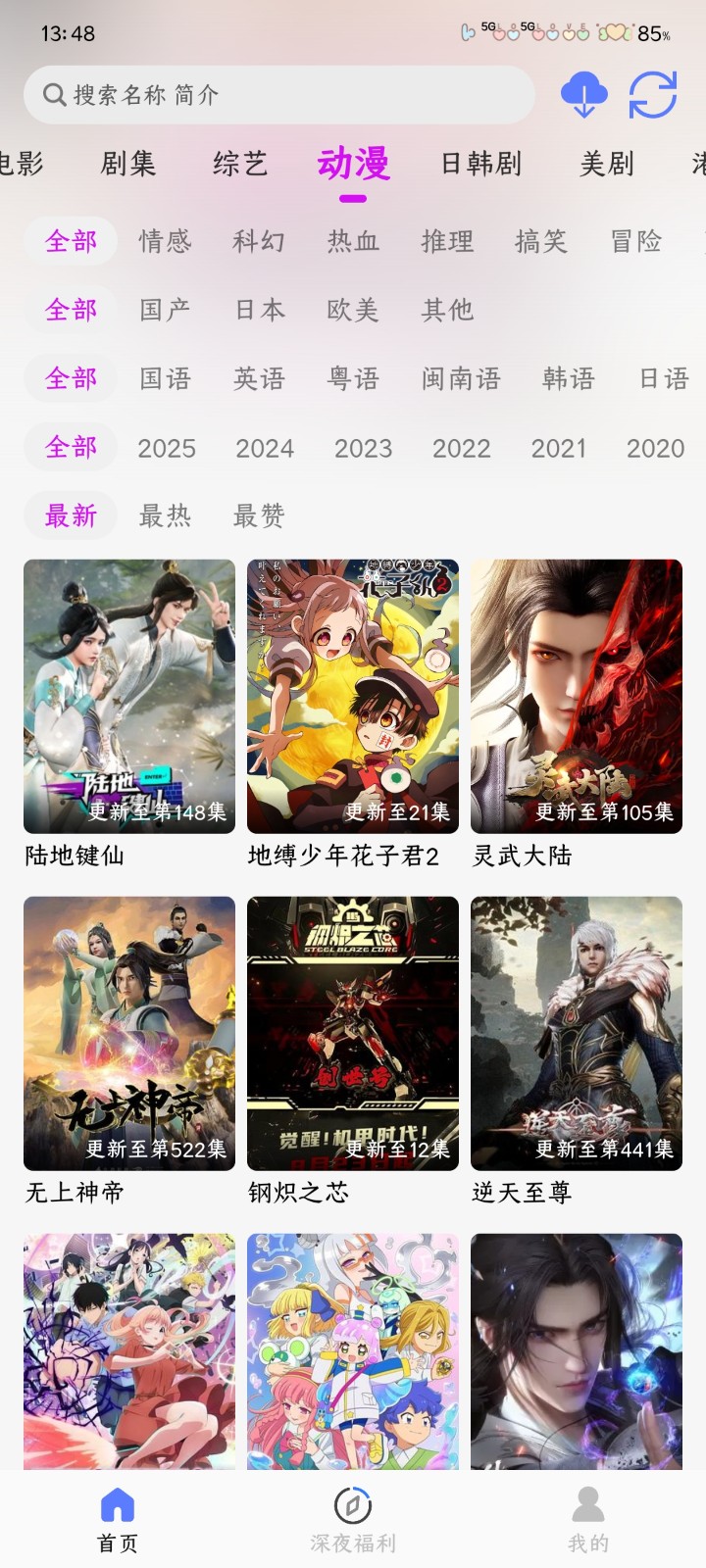Tap the refresh sync icon
This screenshot has width=706, height=1568.
click(x=653, y=95)
